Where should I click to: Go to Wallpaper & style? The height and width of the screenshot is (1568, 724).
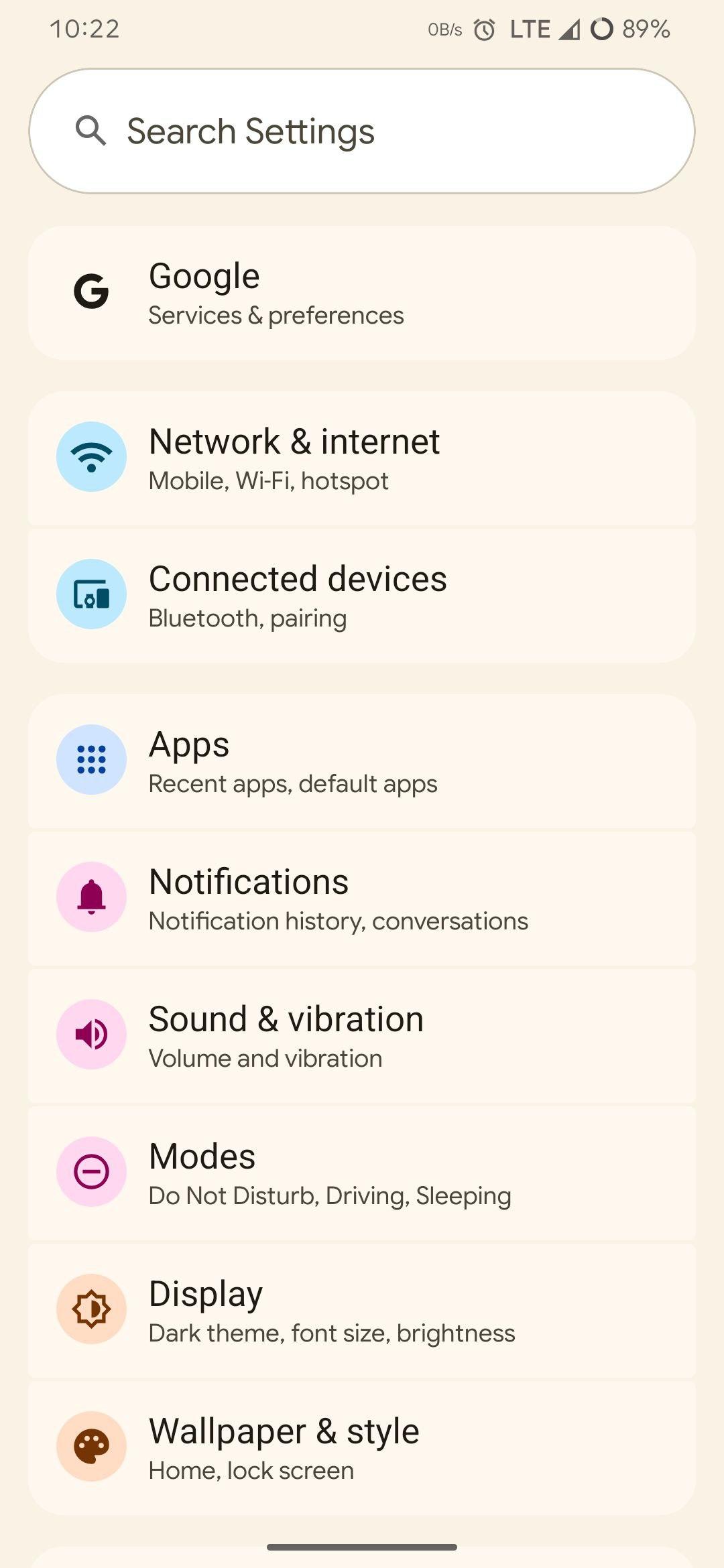click(362, 1447)
